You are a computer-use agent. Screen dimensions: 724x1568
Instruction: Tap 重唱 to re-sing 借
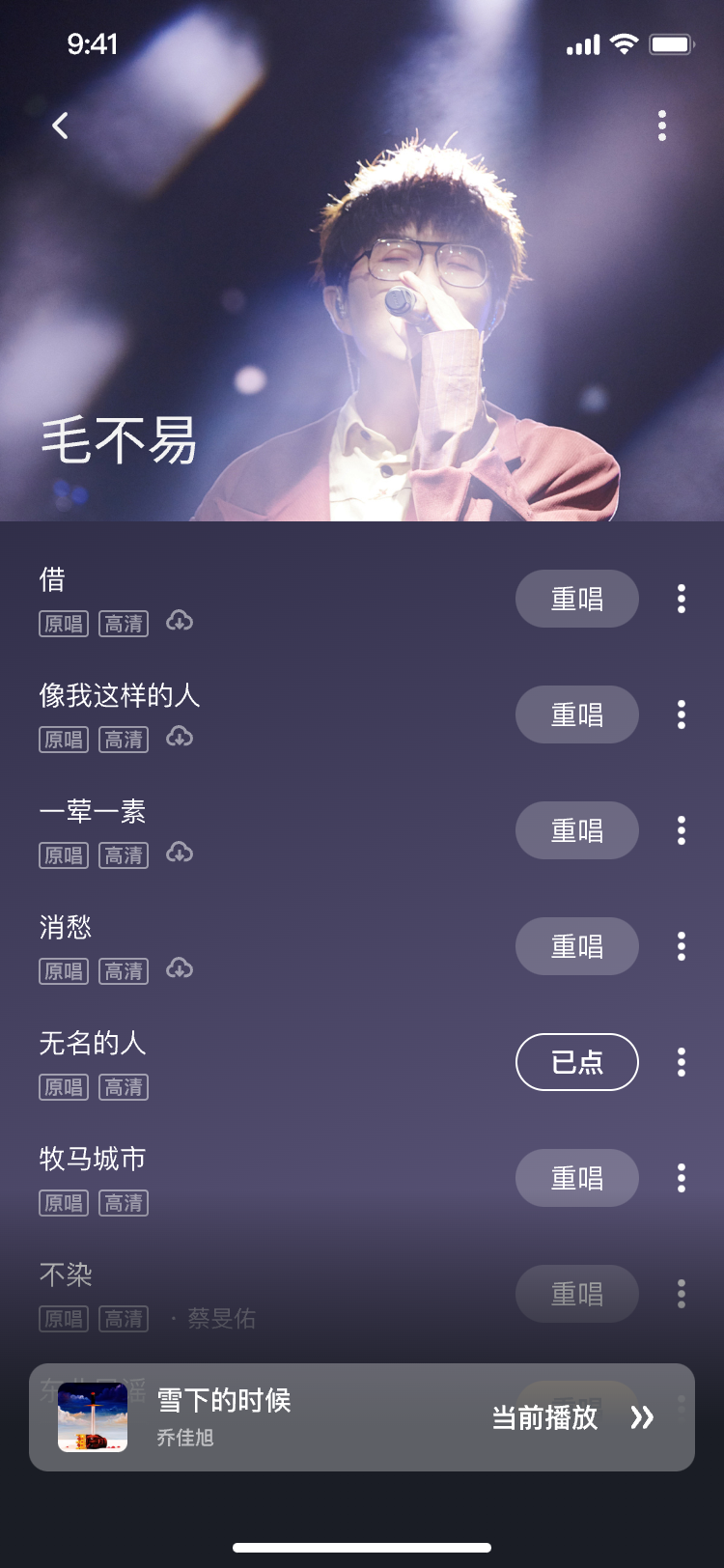tap(576, 599)
